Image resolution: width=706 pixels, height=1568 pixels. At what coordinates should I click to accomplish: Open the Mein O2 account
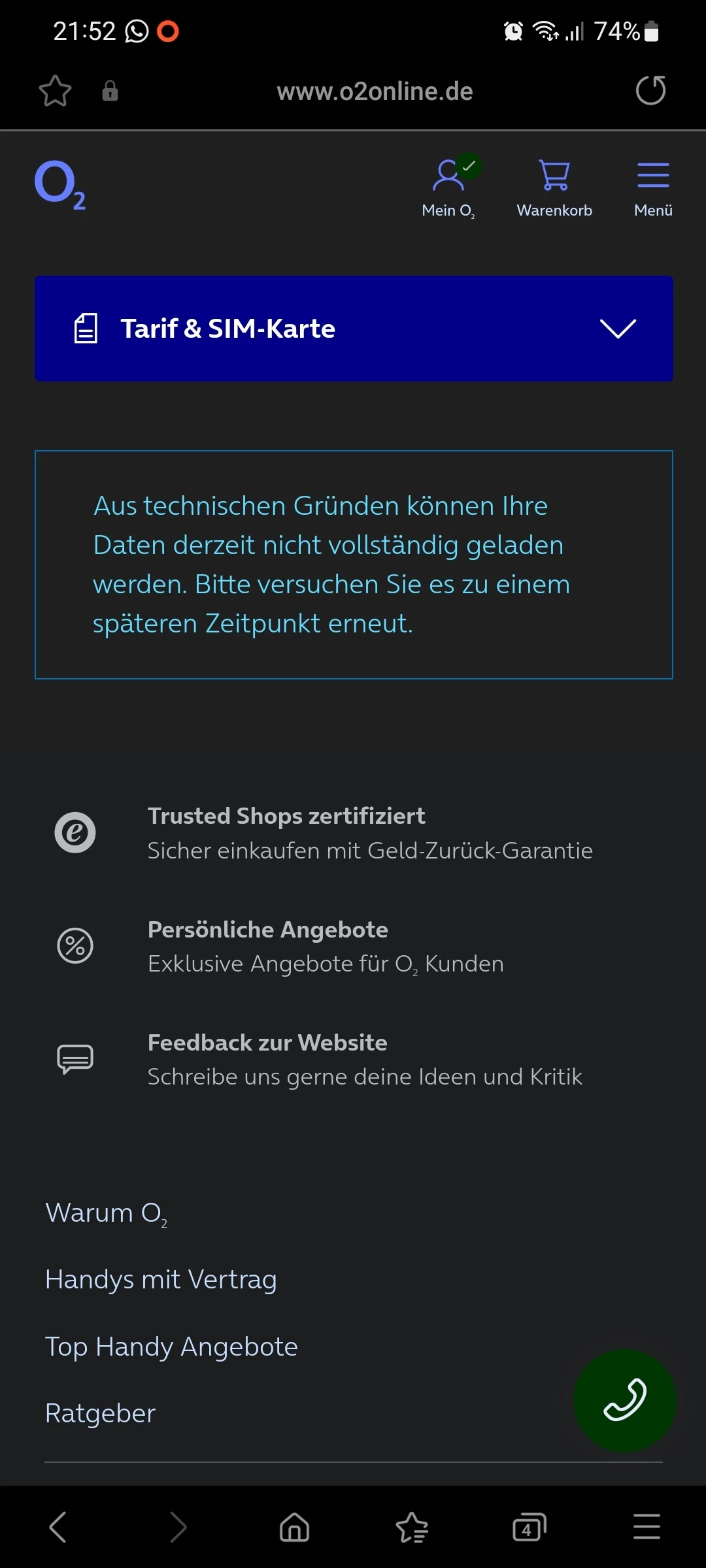click(448, 188)
